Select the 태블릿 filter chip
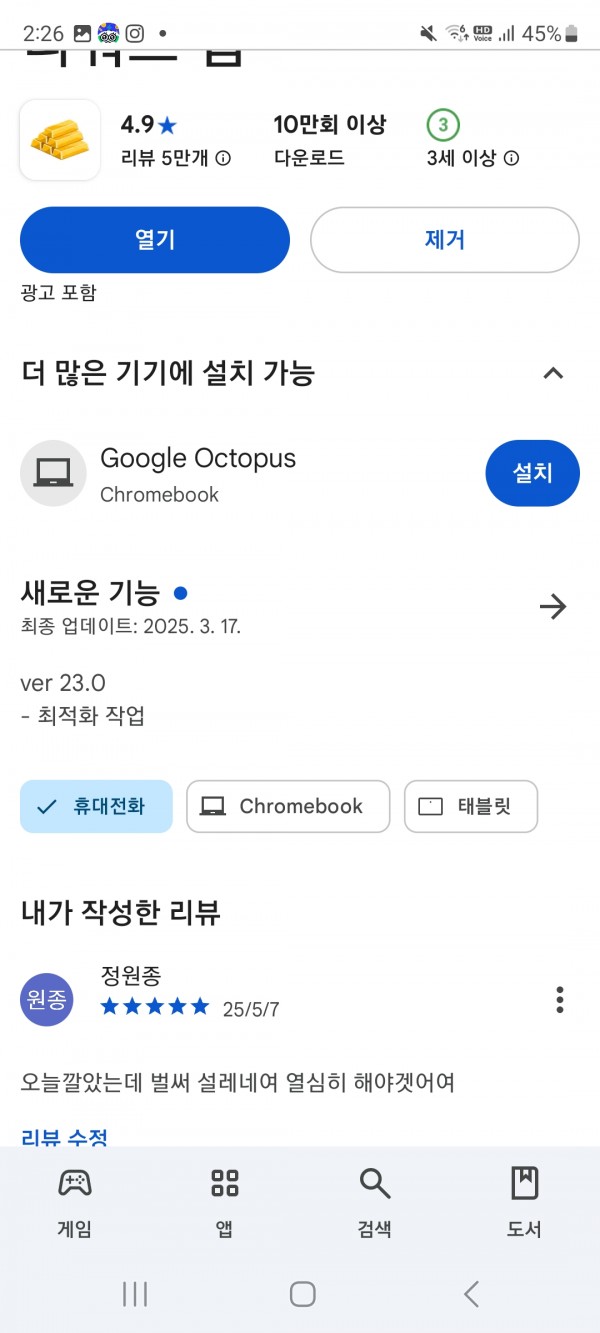Viewport: 600px width, 1333px height. coord(471,807)
